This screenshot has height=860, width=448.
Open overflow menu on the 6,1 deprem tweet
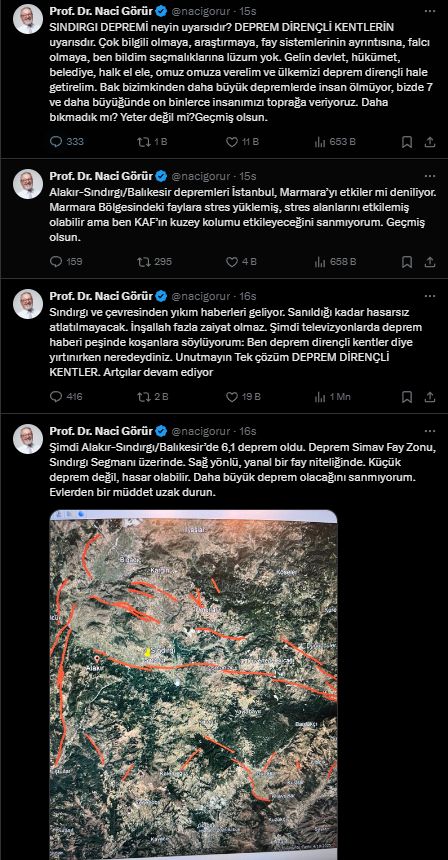point(430,431)
